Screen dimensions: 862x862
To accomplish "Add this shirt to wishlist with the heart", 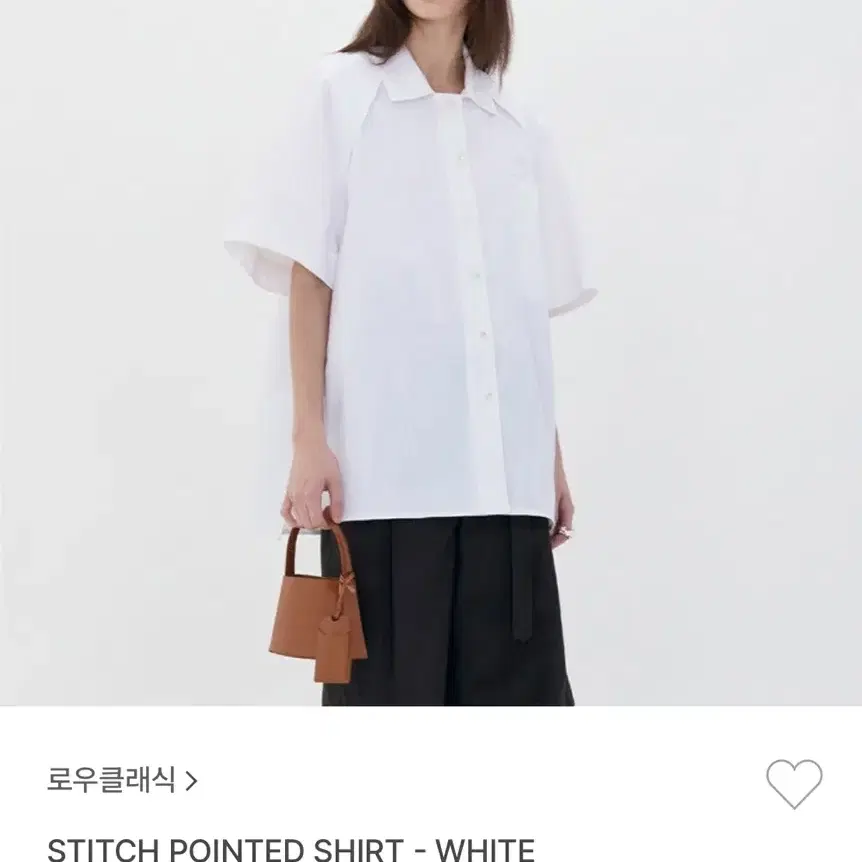I will (x=794, y=783).
